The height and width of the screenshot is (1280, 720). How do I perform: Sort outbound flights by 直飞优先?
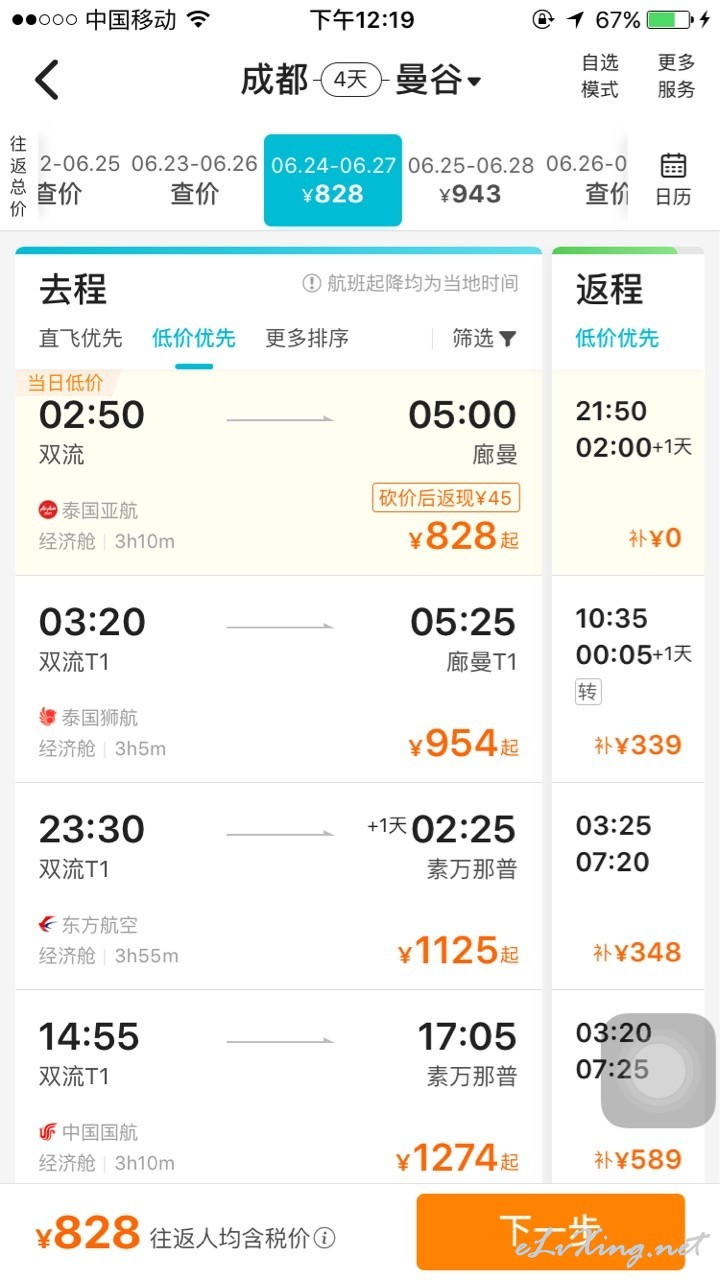click(x=81, y=338)
